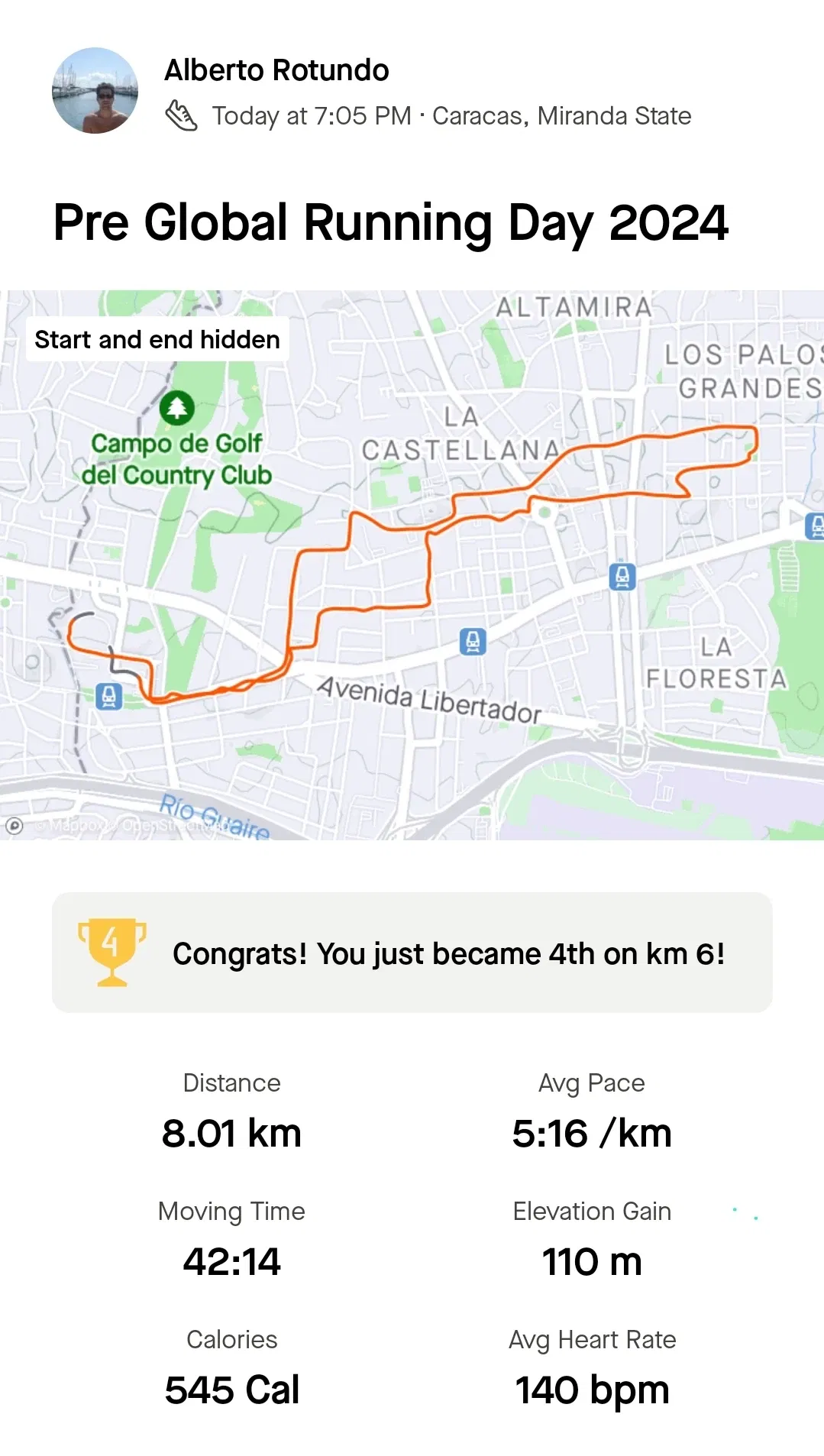Viewport: 824px width, 1456px height.
Task: Open Alberto Rotundo's profile picture
Action: pos(95,91)
